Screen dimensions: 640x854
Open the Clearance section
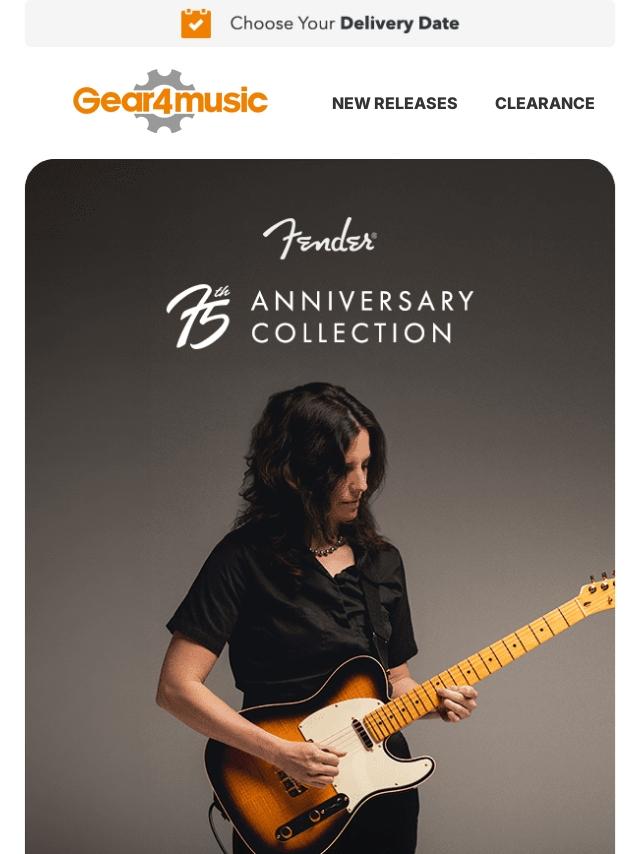click(x=544, y=103)
